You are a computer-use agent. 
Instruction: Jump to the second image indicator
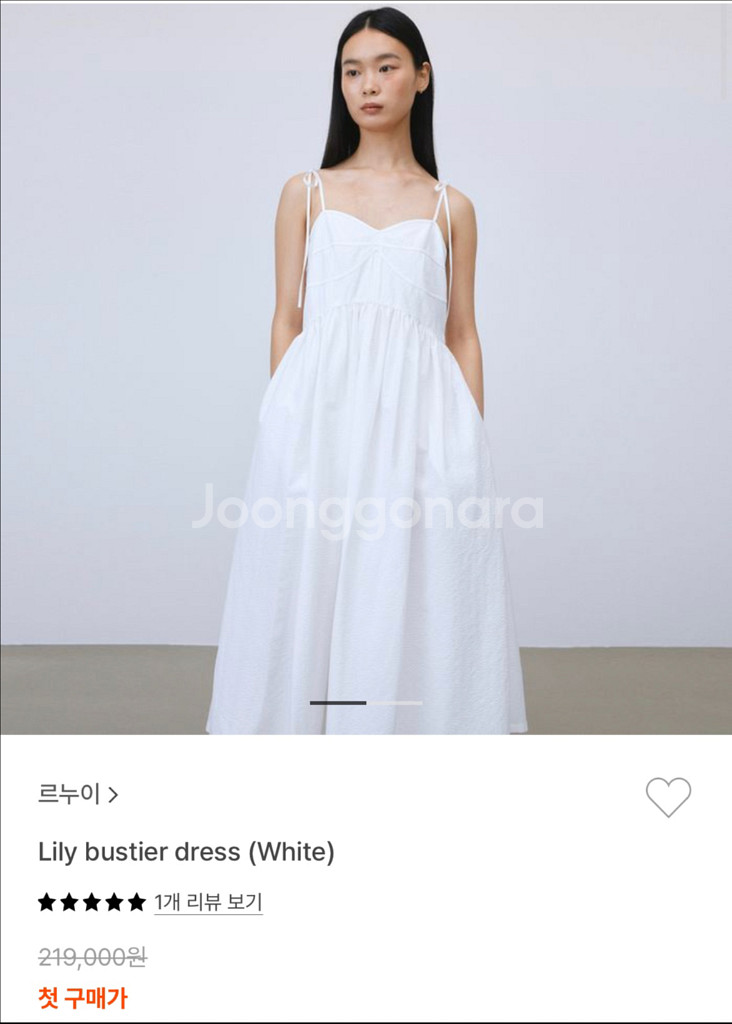tap(395, 703)
